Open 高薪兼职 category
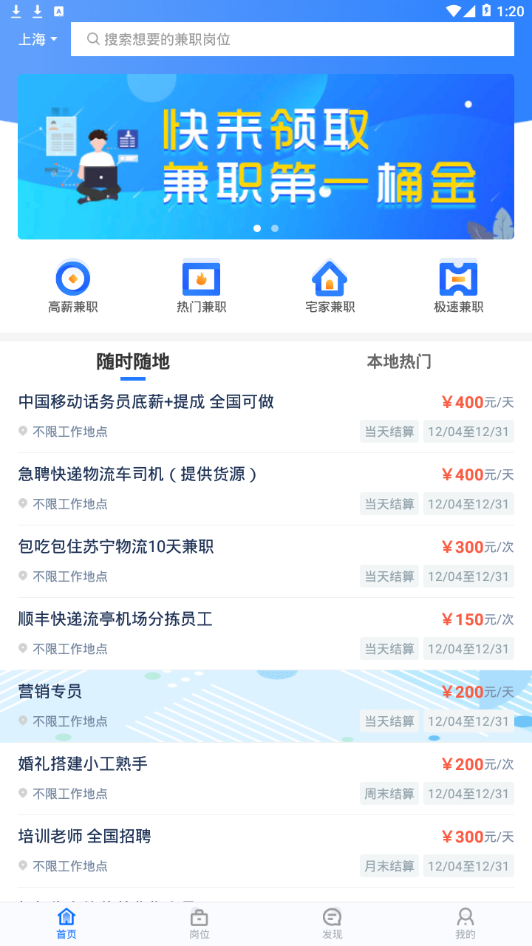Image resolution: width=532 pixels, height=946 pixels. point(73,287)
